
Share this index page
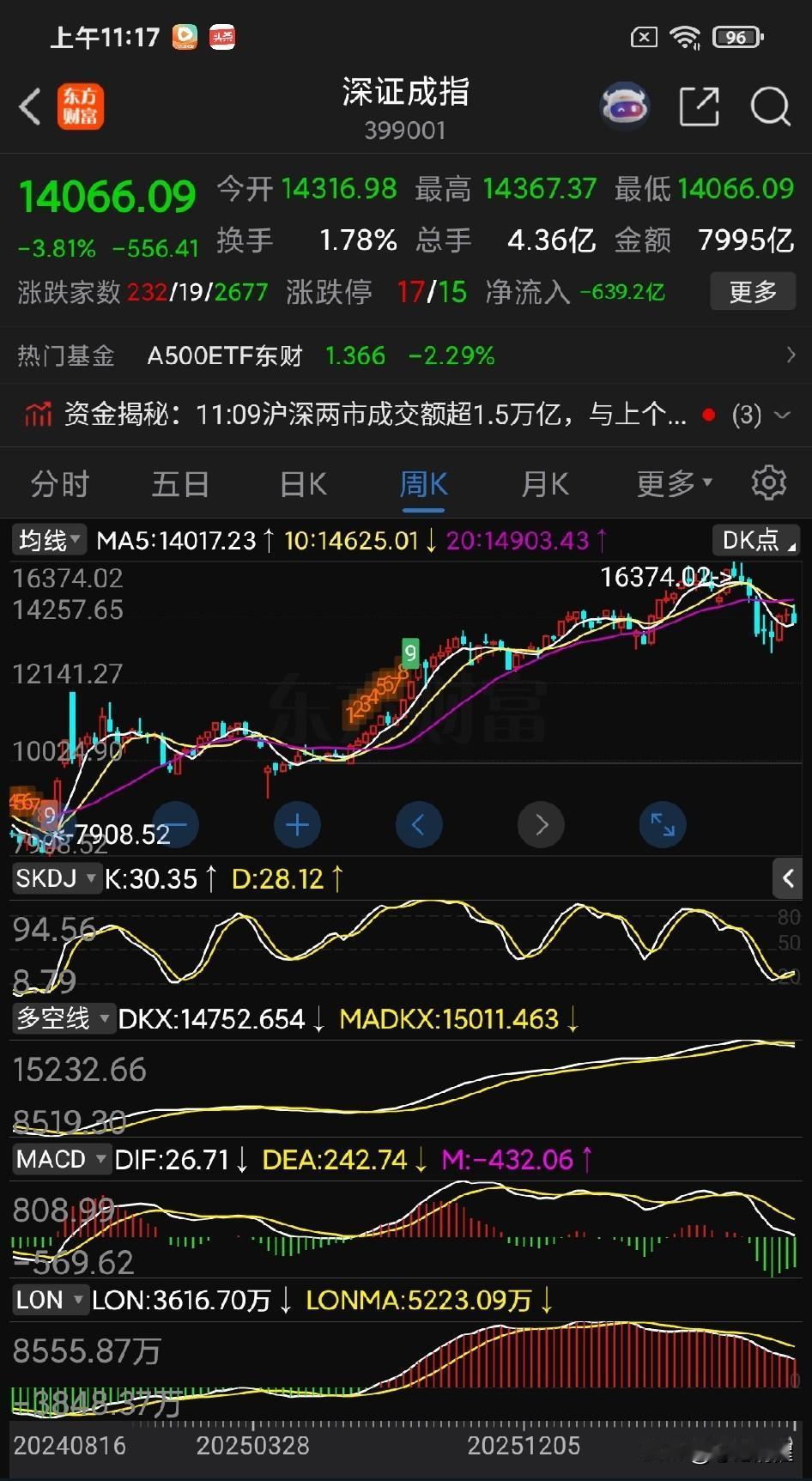(699, 106)
